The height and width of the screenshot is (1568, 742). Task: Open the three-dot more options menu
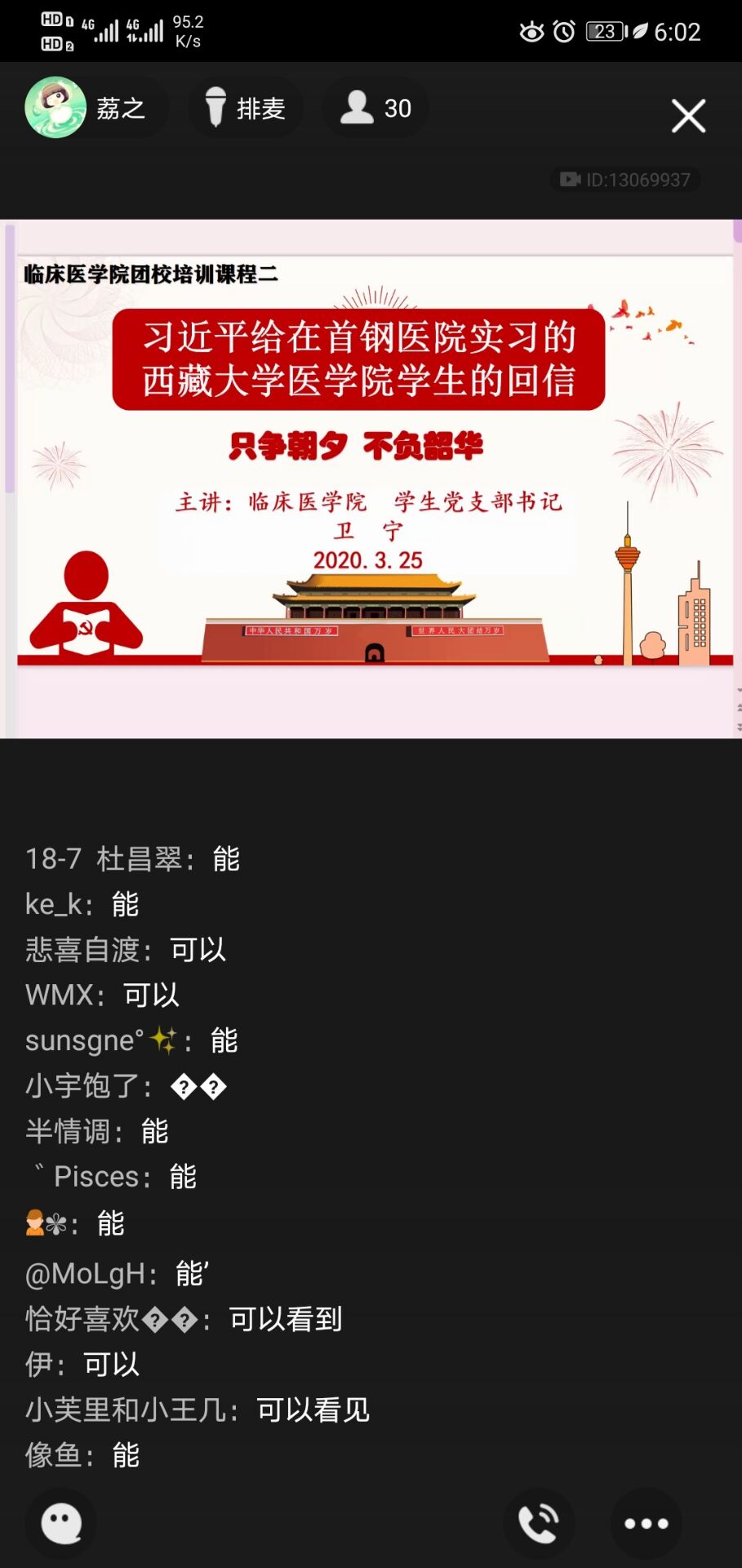pos(646,1523)
